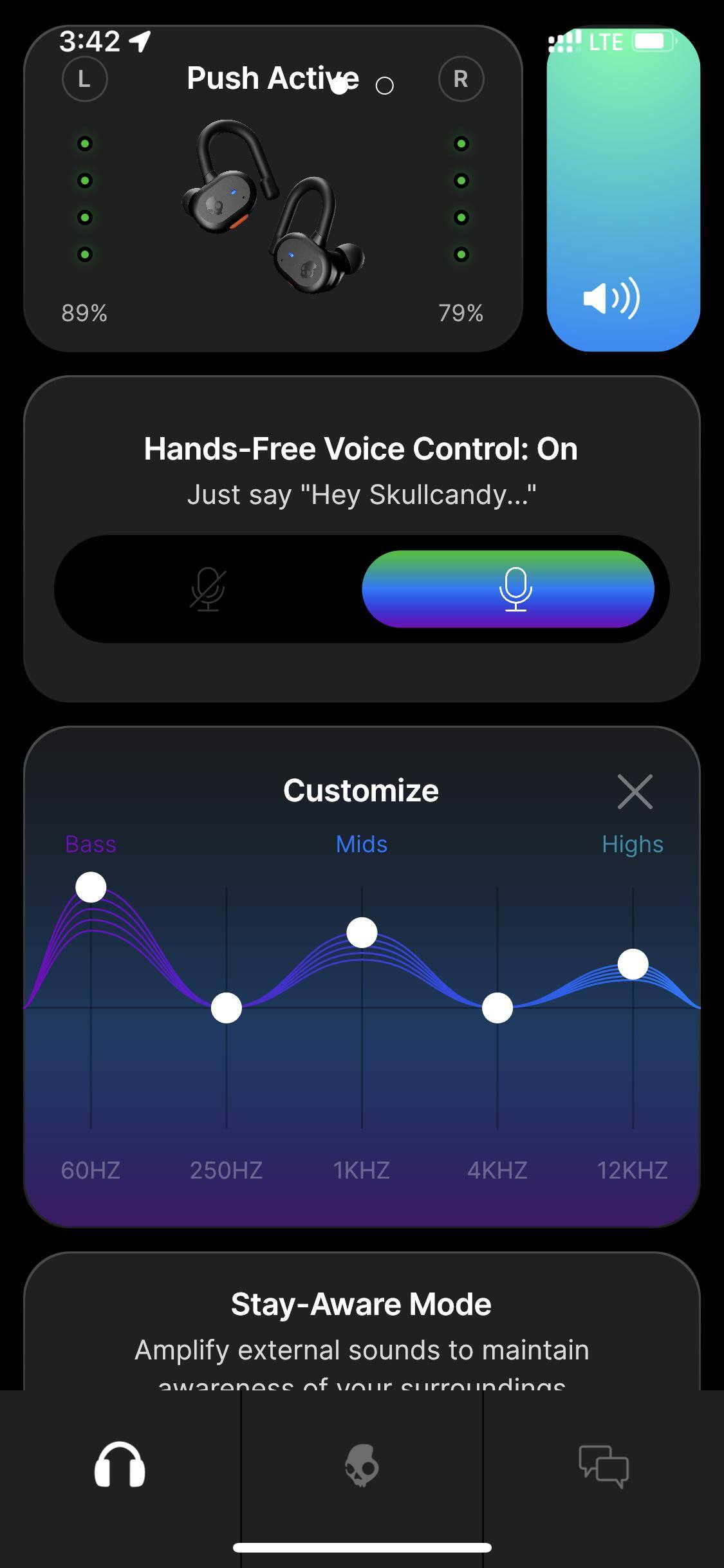This screenshot has height=1568, width=724.
Task: Tap the 12KHZ highs equalizer handle
Action: pyautogui.click(x=633, y=964)
